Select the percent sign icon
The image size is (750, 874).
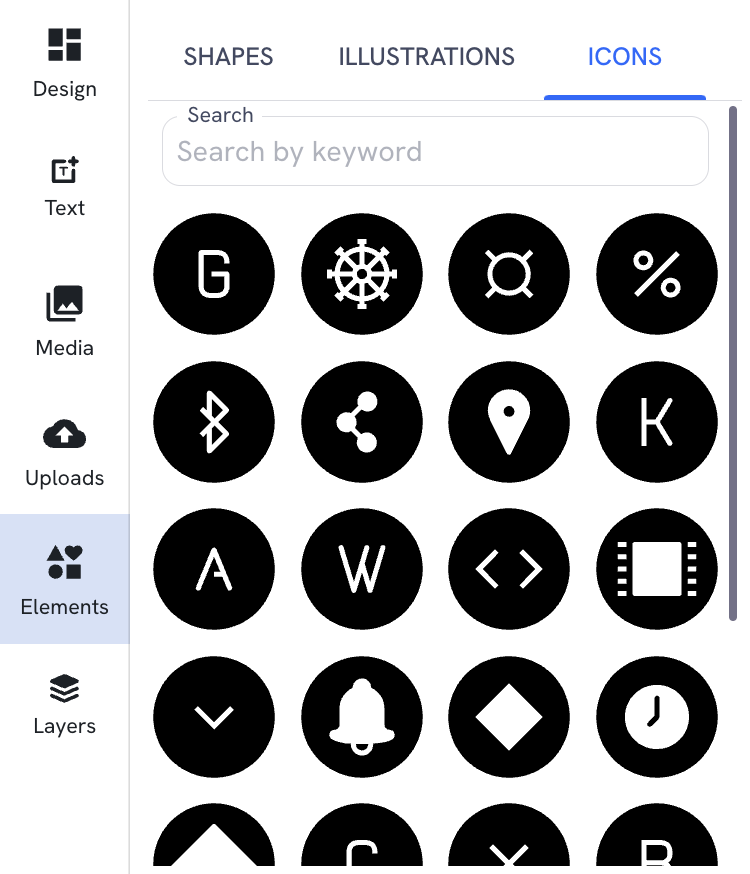(657, 274)
